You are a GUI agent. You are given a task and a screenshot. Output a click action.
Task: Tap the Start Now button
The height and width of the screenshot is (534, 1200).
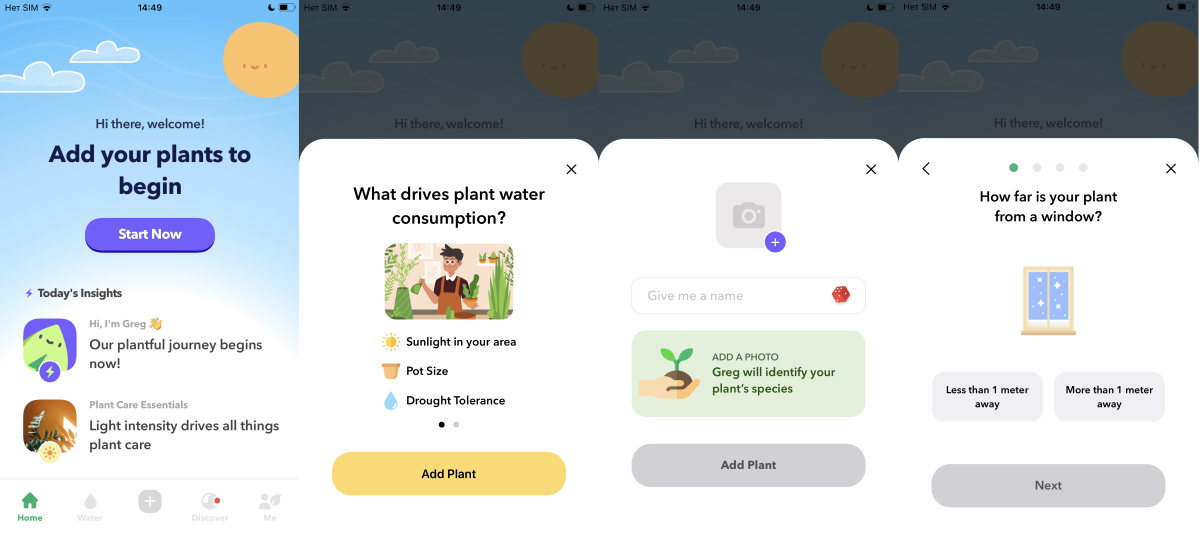tap(150, 234)
